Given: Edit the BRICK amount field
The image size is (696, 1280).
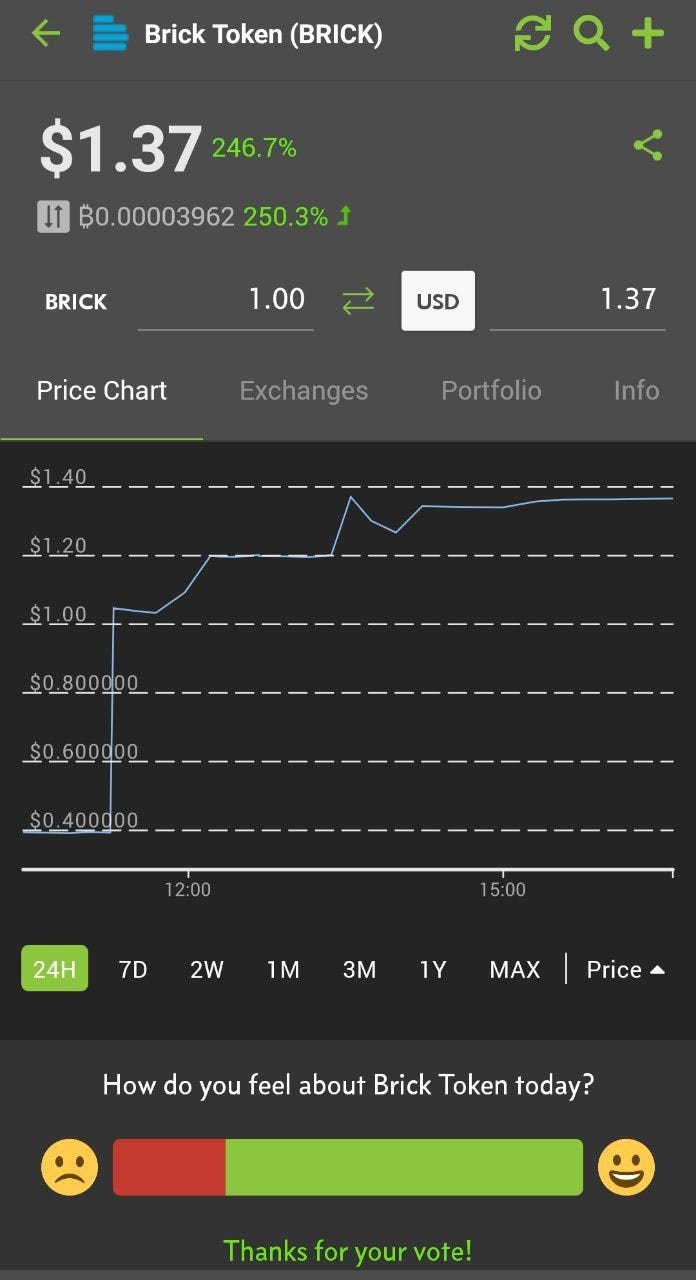Looking at the screenshot, I should [226, 300].
